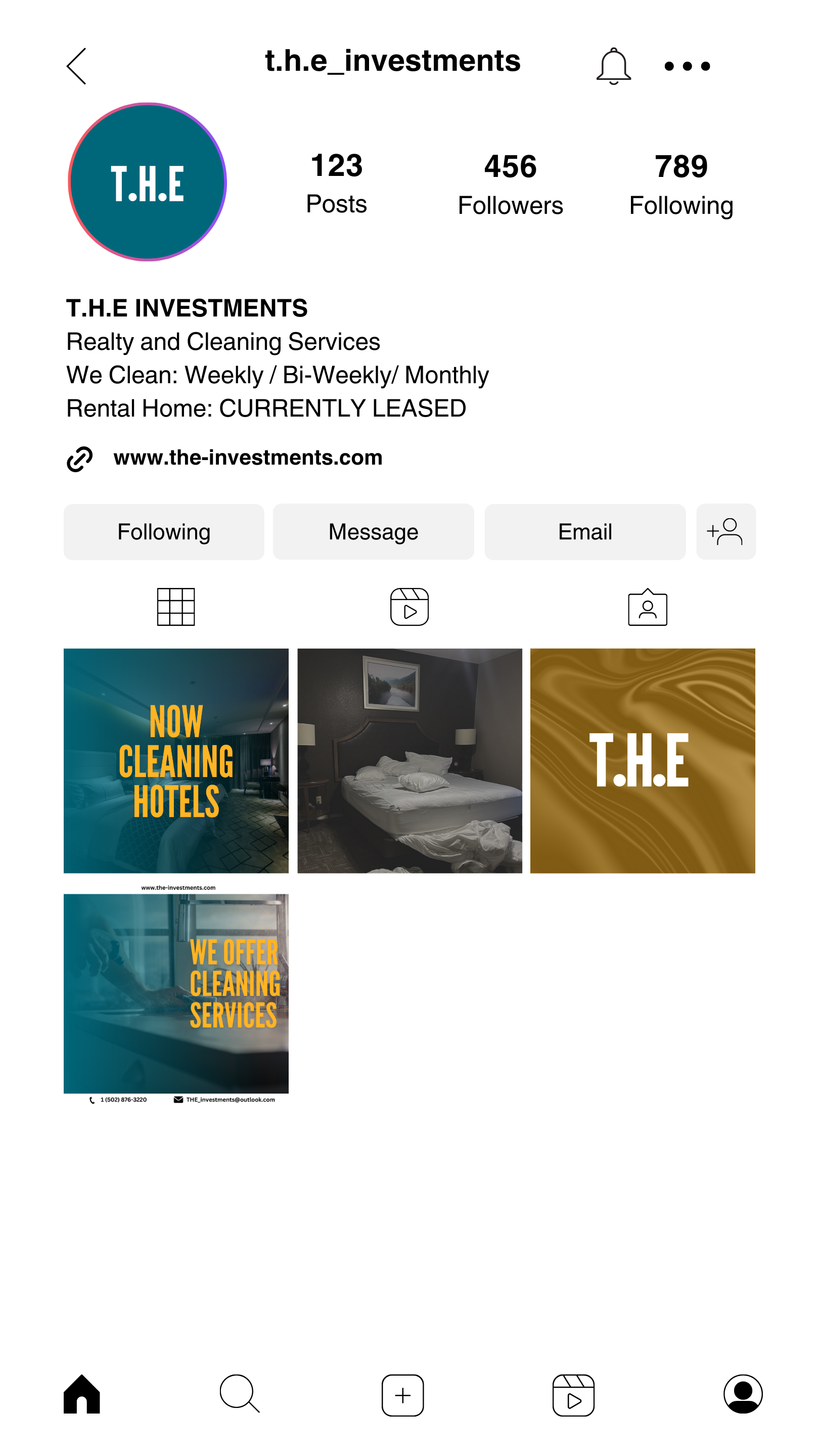
Task: Go to Home in bottom navigation
Action: point(82,1394)
